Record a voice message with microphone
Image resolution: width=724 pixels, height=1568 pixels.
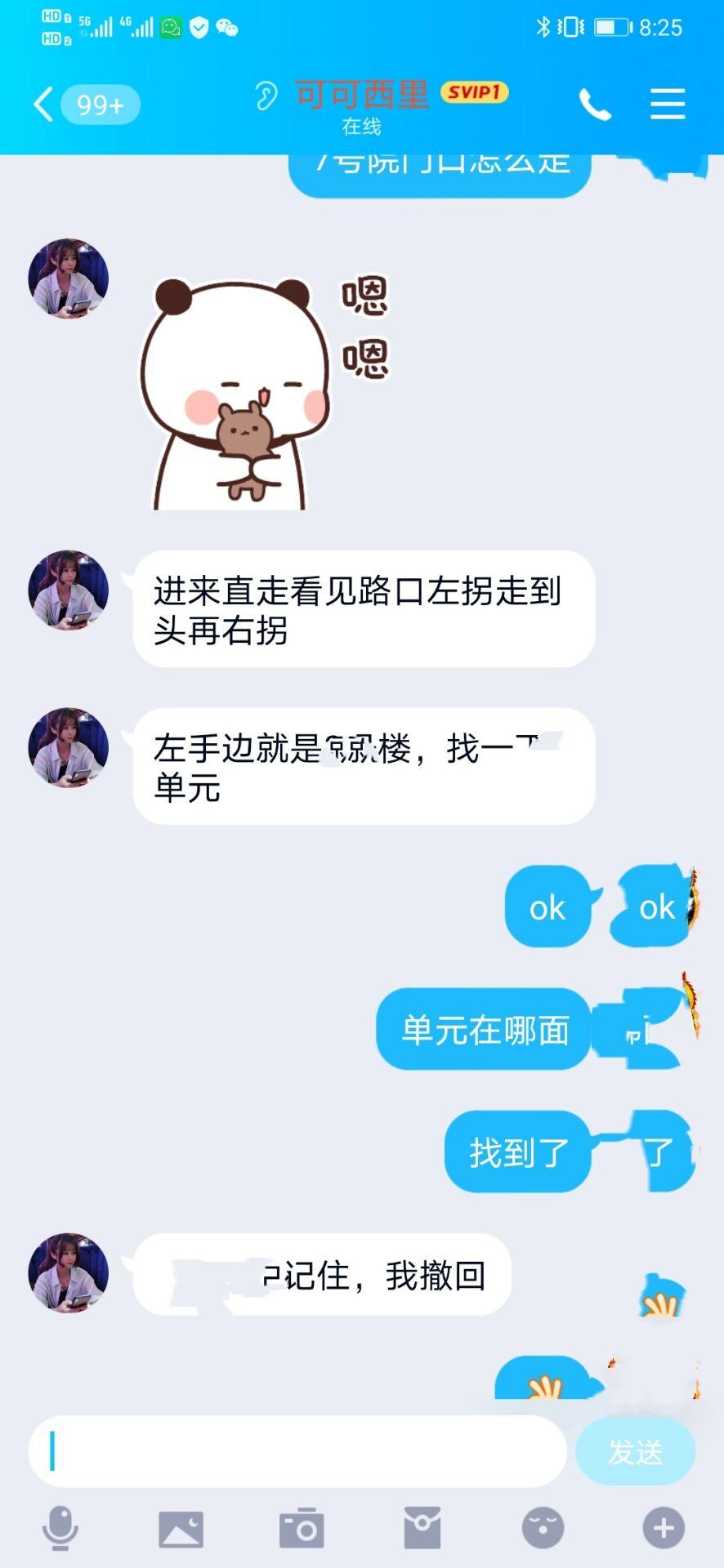(x=60, y=1528)
